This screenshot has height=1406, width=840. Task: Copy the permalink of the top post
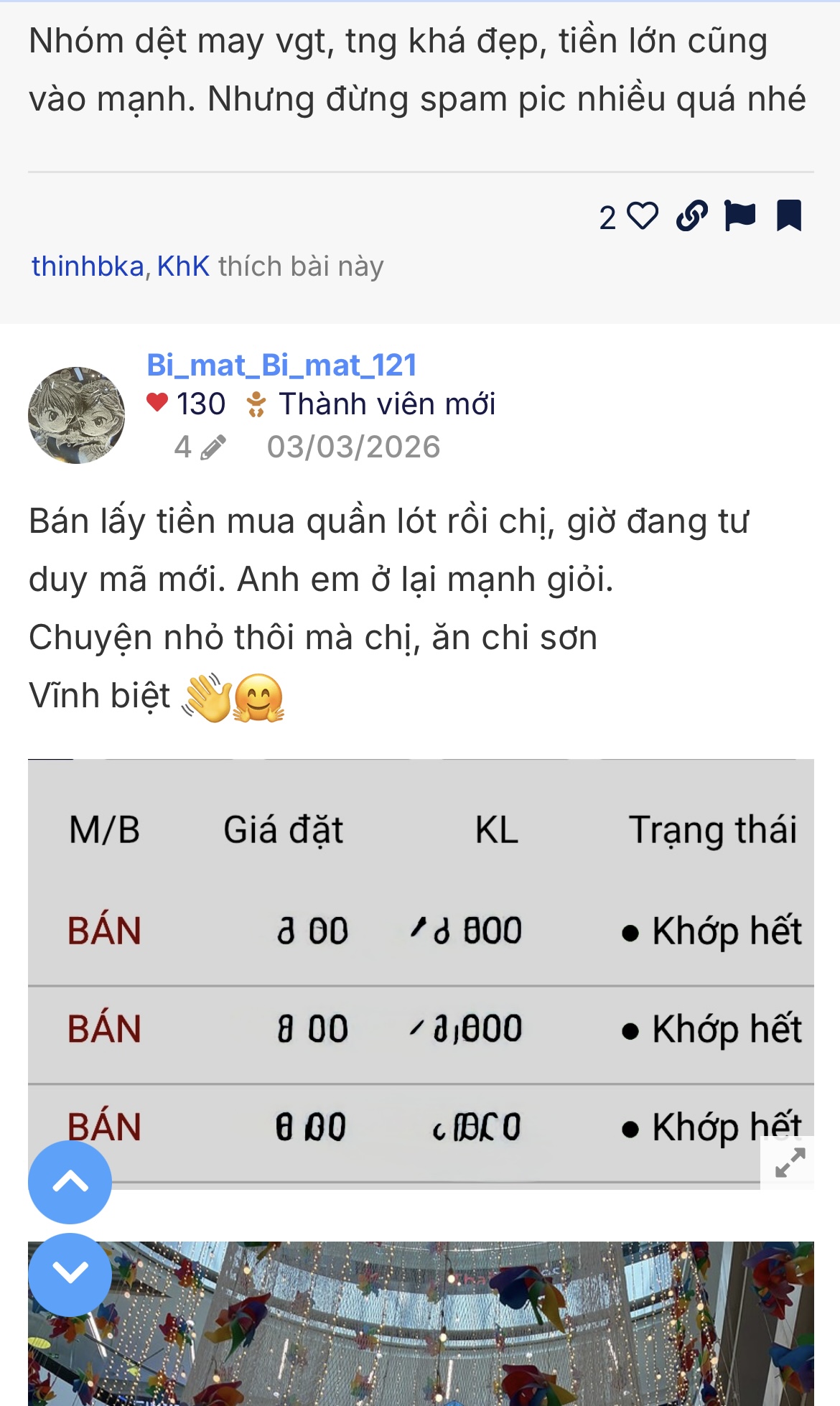pyautogui.click(x=692, y=216)
